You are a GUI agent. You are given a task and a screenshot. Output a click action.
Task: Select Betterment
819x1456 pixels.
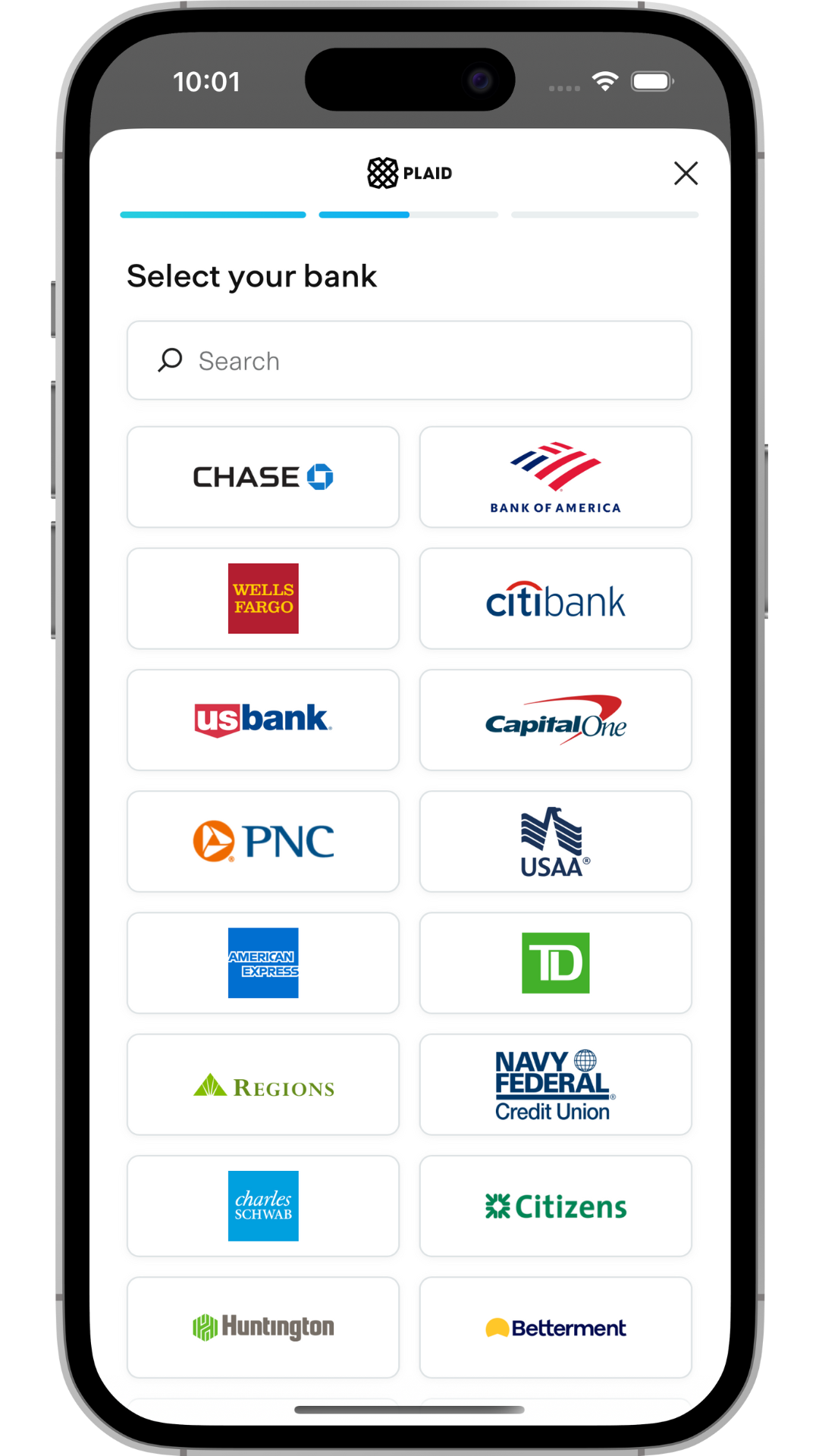pos(555,1327)
